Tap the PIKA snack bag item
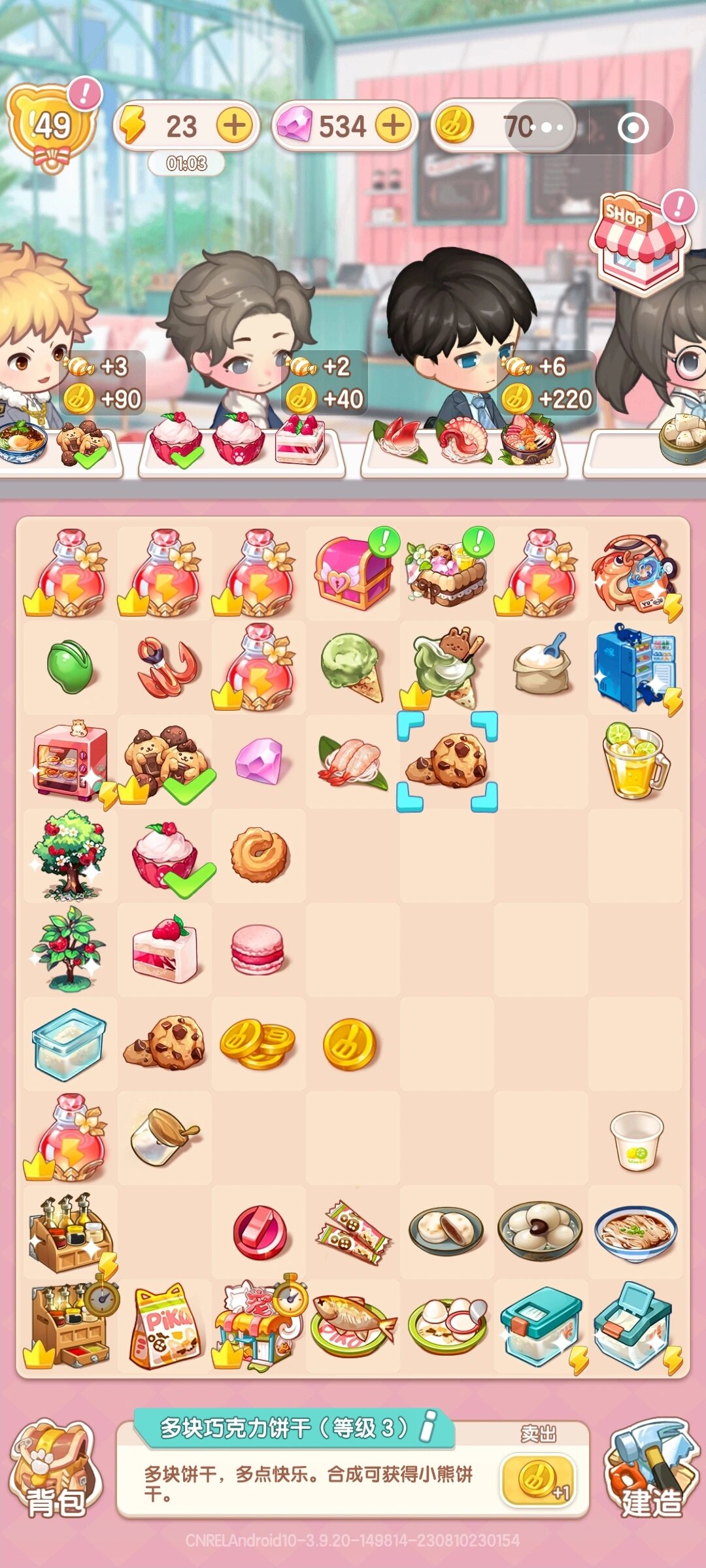Viewport: 706px width, 1568px height. click(x=163, y=1326)
